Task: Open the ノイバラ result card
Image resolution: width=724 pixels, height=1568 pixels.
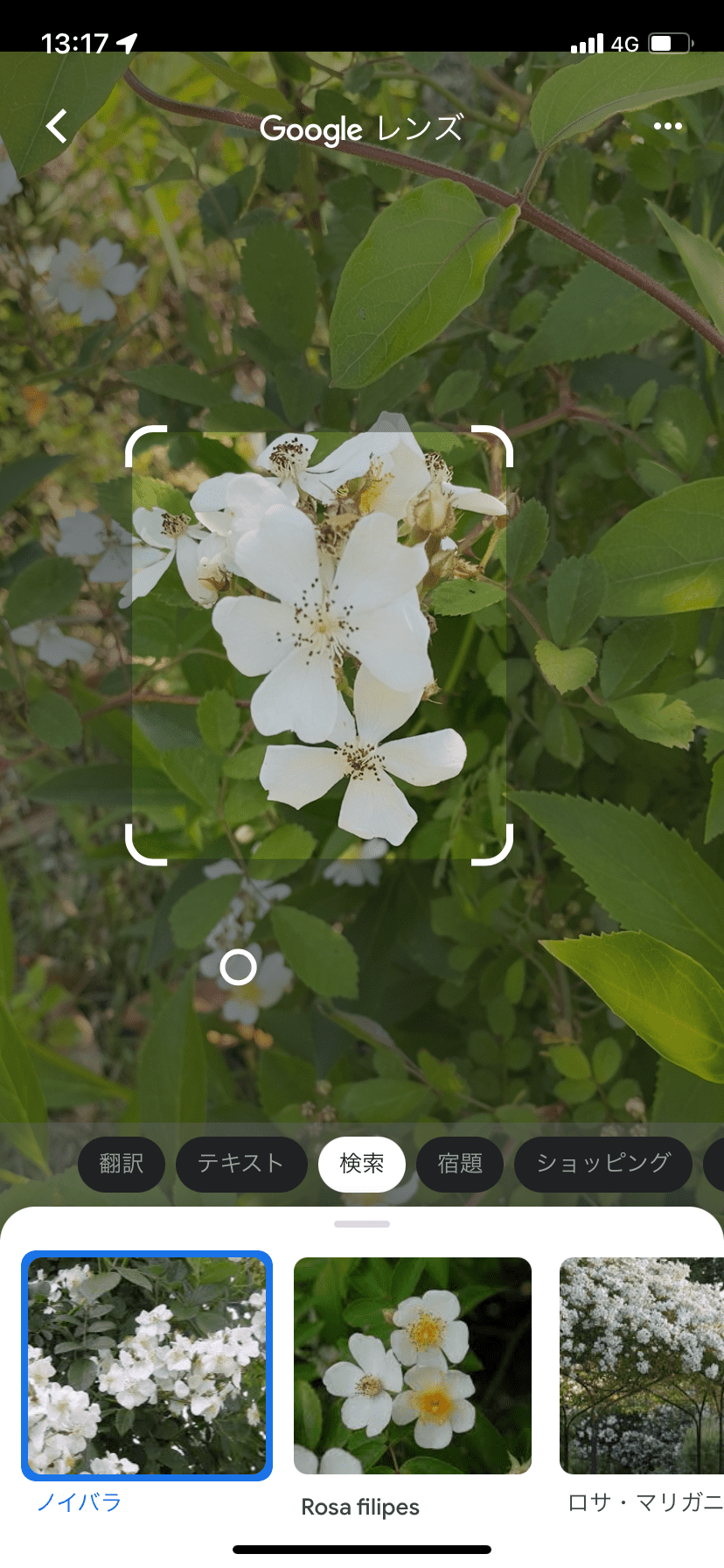Action: (x=147, y=1367)
